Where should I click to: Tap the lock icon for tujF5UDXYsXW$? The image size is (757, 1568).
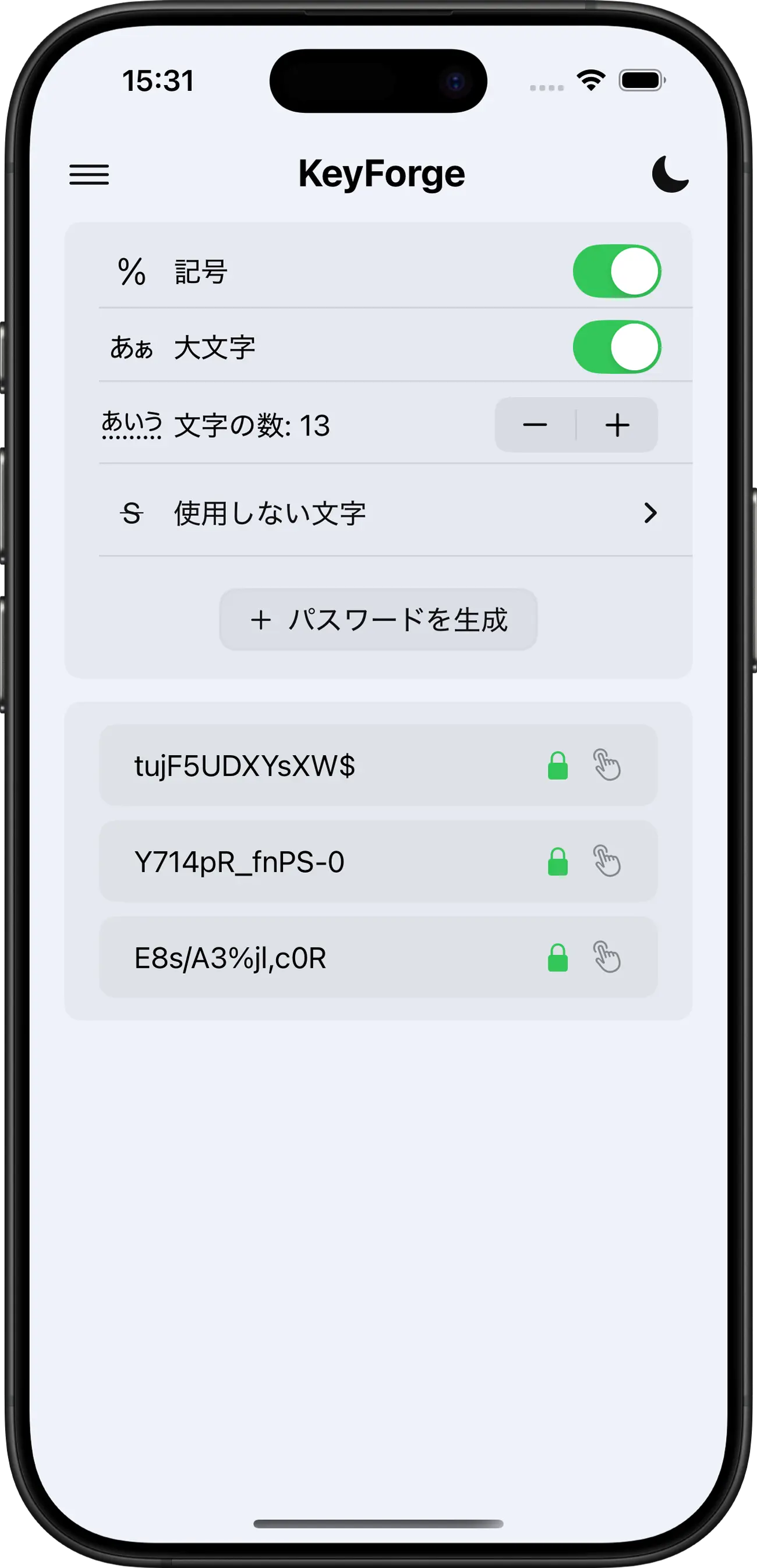[557, 766]
